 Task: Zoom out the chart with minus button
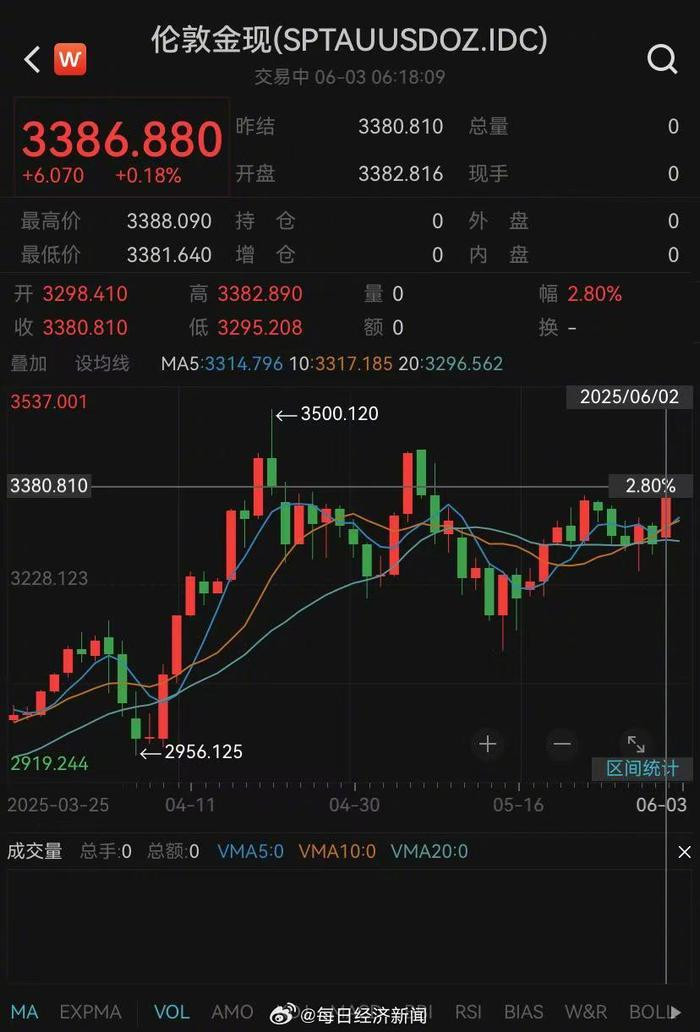pos(562,743)
